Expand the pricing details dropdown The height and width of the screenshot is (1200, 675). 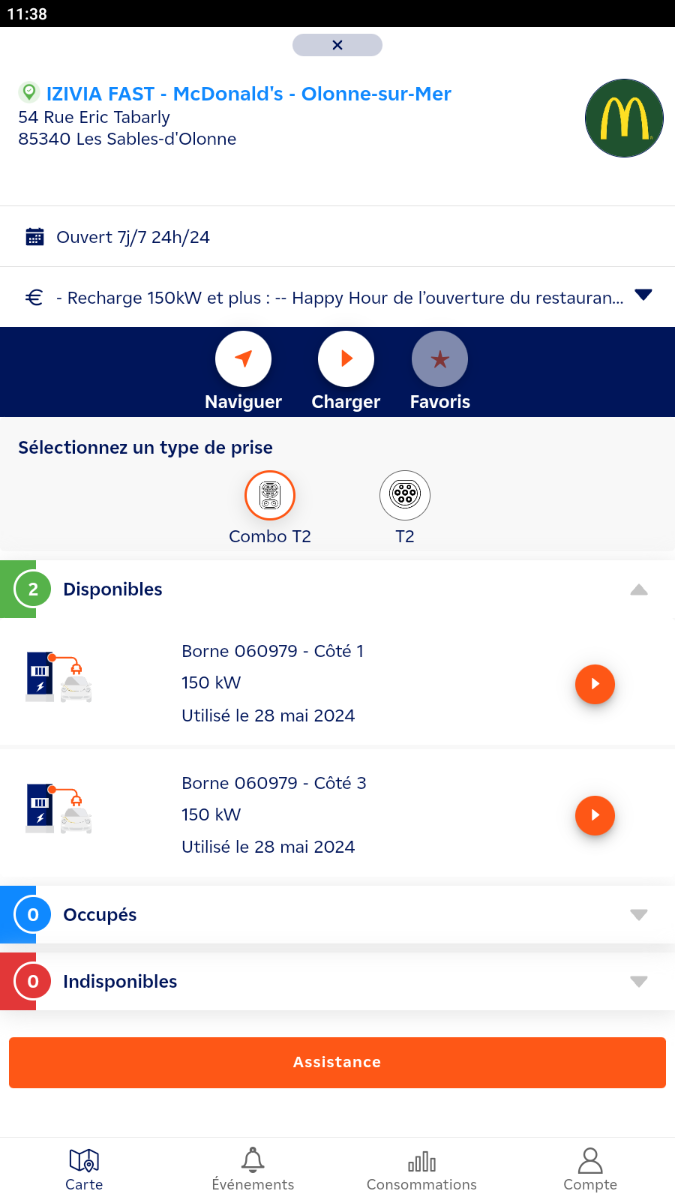644,295
